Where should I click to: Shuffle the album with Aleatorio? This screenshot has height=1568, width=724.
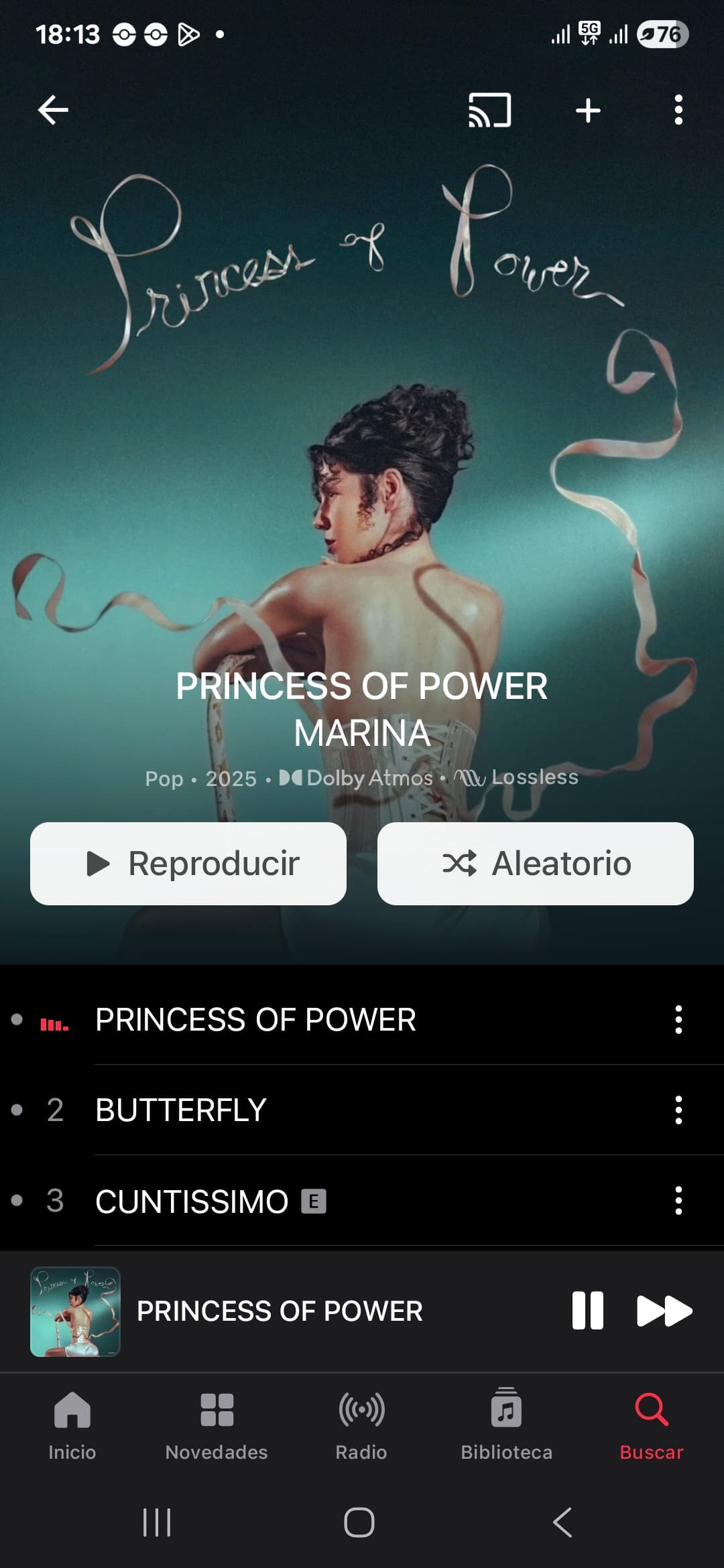(536, 863)
